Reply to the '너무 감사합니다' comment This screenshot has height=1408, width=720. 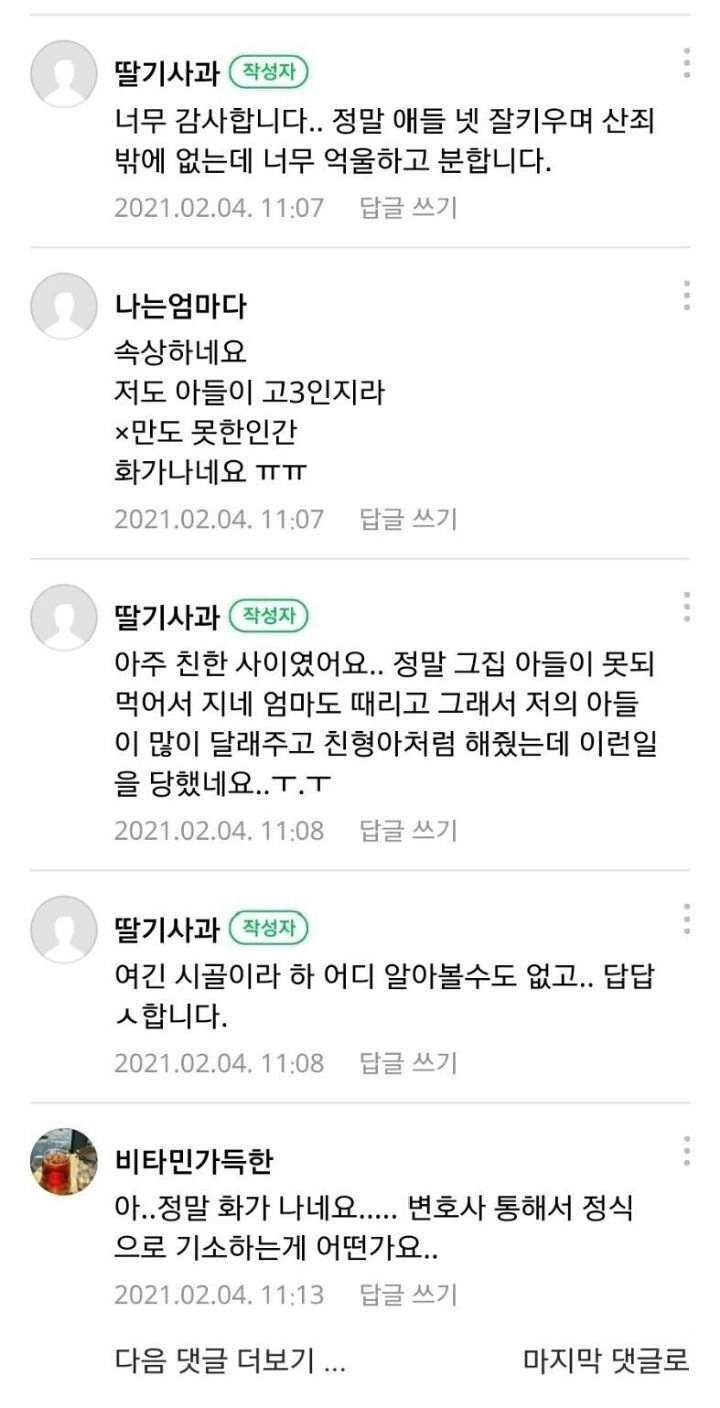[x=408, y=208]
